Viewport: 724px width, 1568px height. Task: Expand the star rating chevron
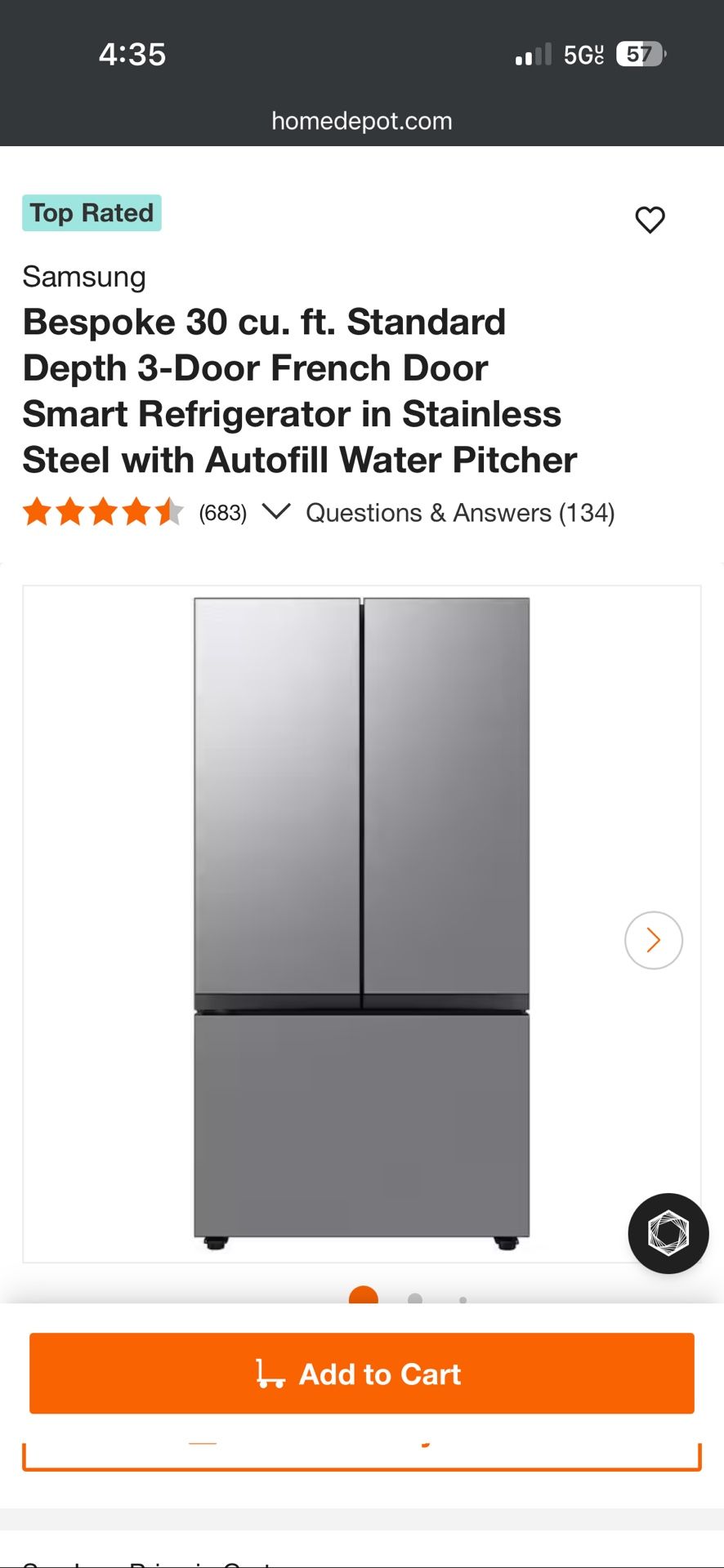277,512
